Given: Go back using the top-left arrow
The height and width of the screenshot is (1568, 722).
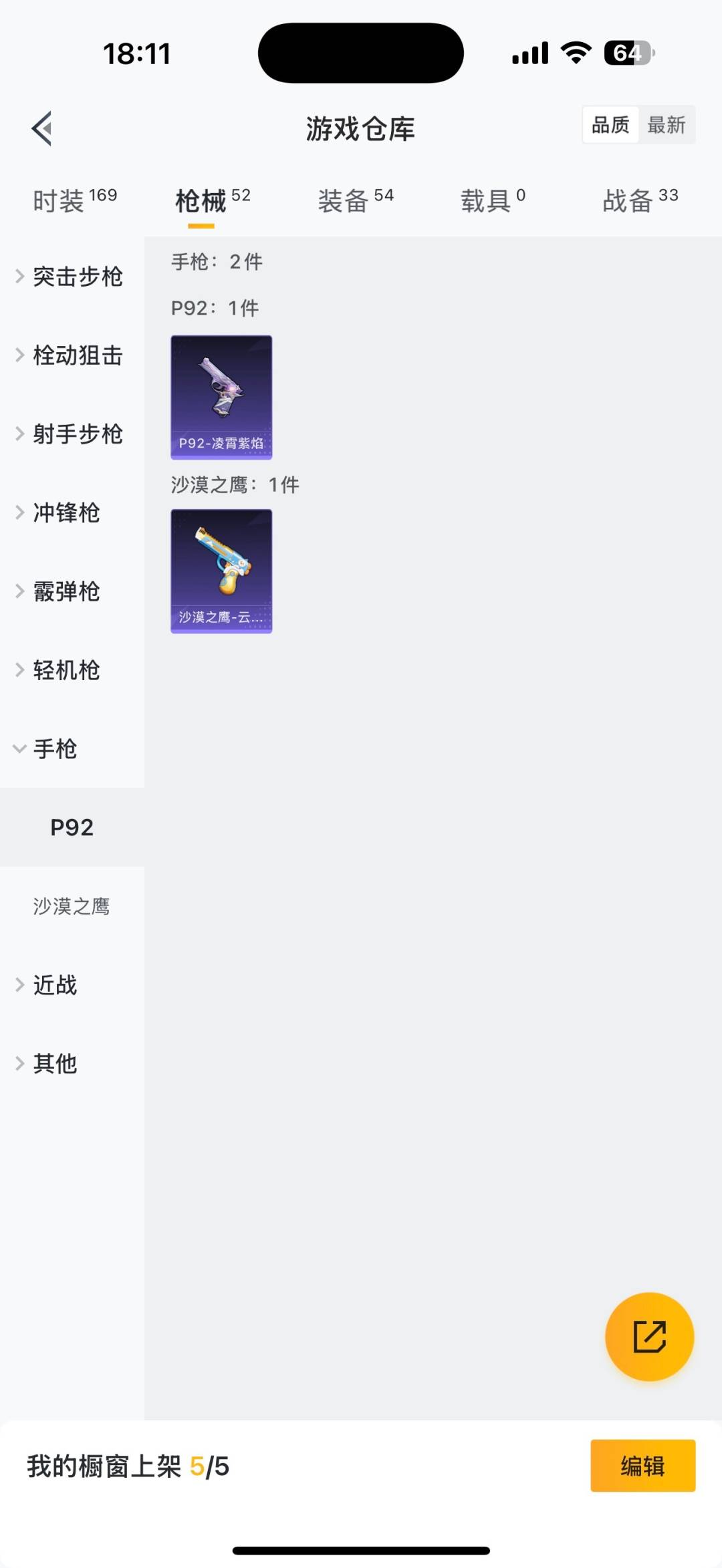Looking at the screenshot, I should [x=42, y=128].
